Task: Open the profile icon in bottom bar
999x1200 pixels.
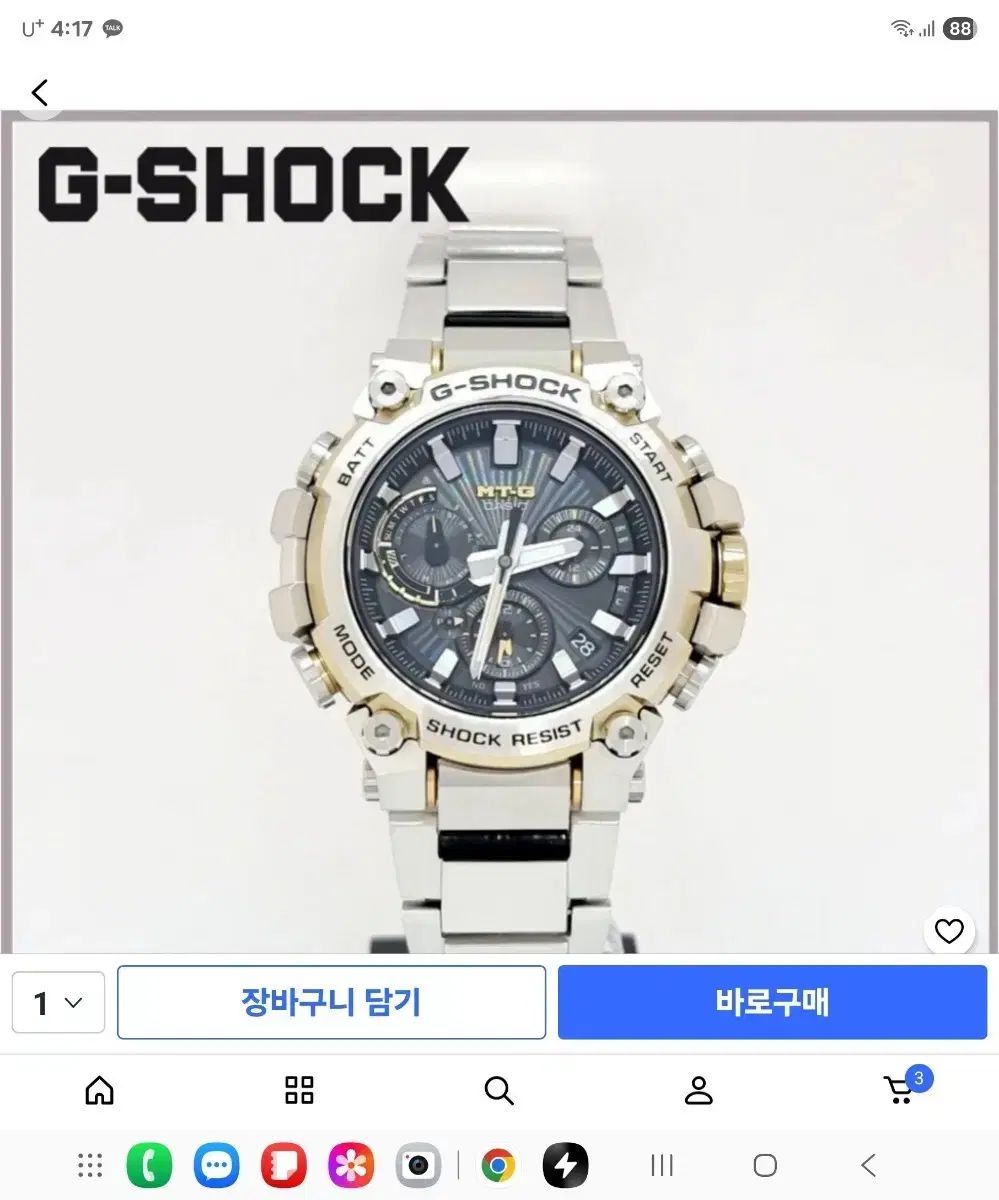Action: click(699, 1091)
